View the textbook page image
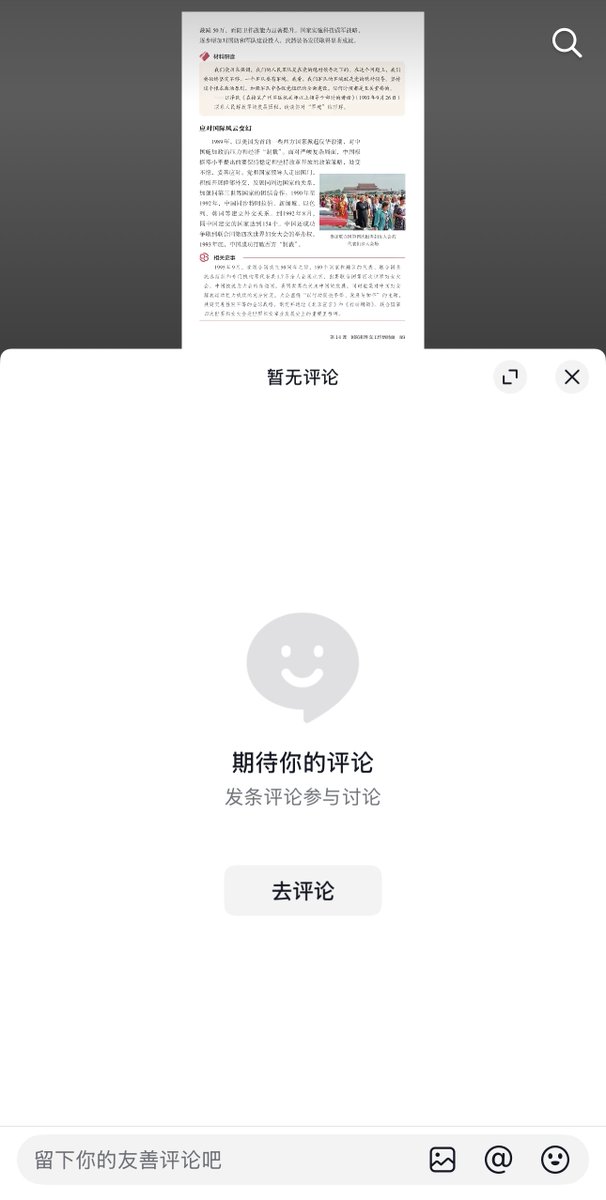The width and height of the screenshot is (606, 1200). point(303,180)
